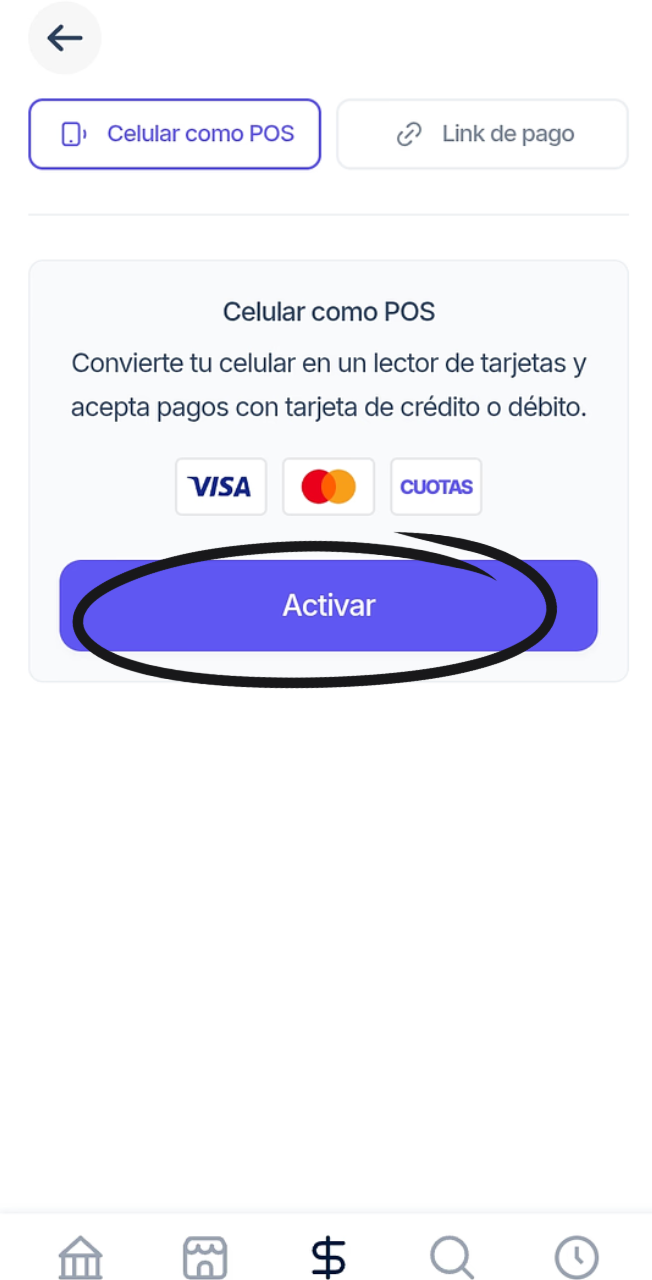Select the Celular como POS tab
The width and height of the screenshot is (652, 1280).
(175, 134)
